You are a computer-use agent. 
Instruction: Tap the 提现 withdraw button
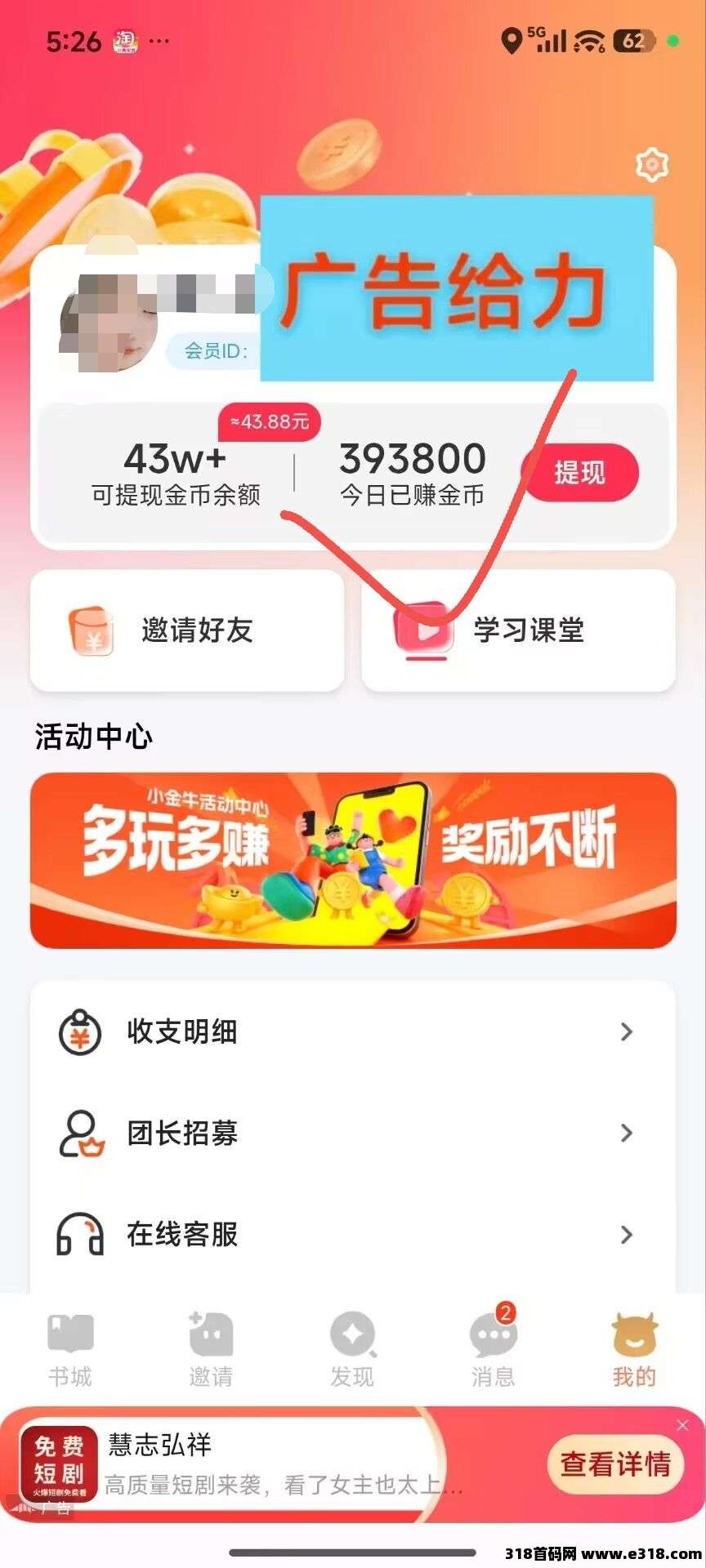[x=579, y=473]
